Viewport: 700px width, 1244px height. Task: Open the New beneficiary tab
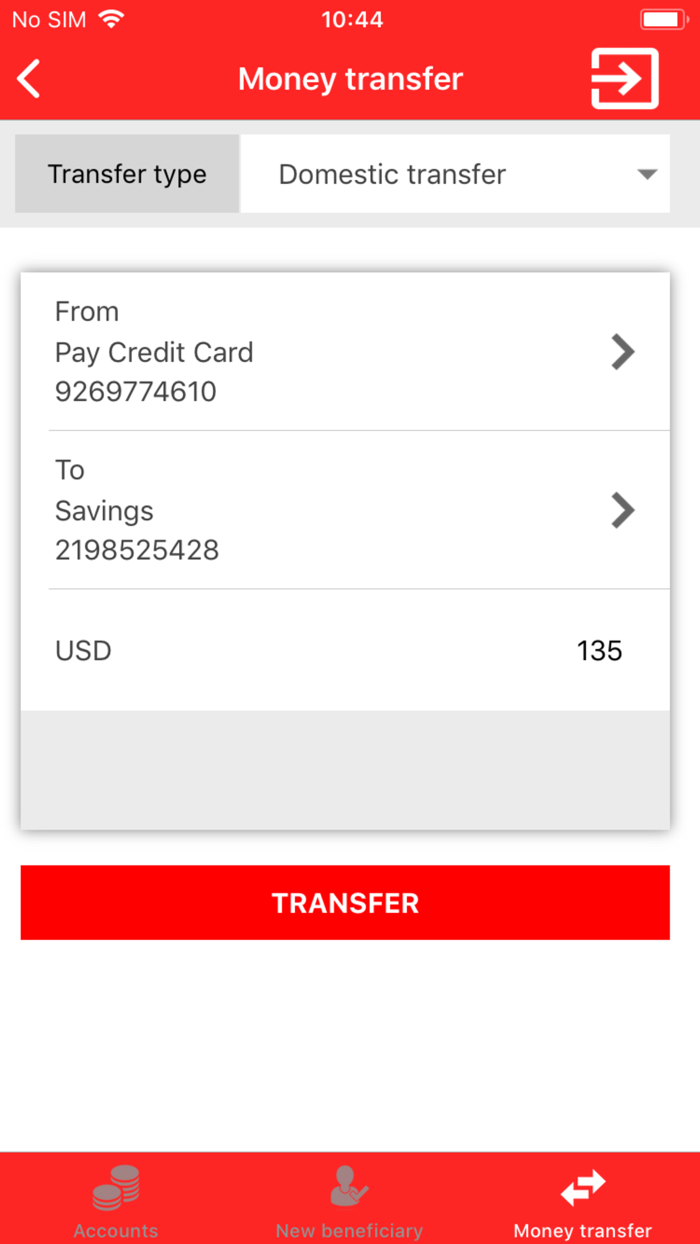[x=349, y=1201]
